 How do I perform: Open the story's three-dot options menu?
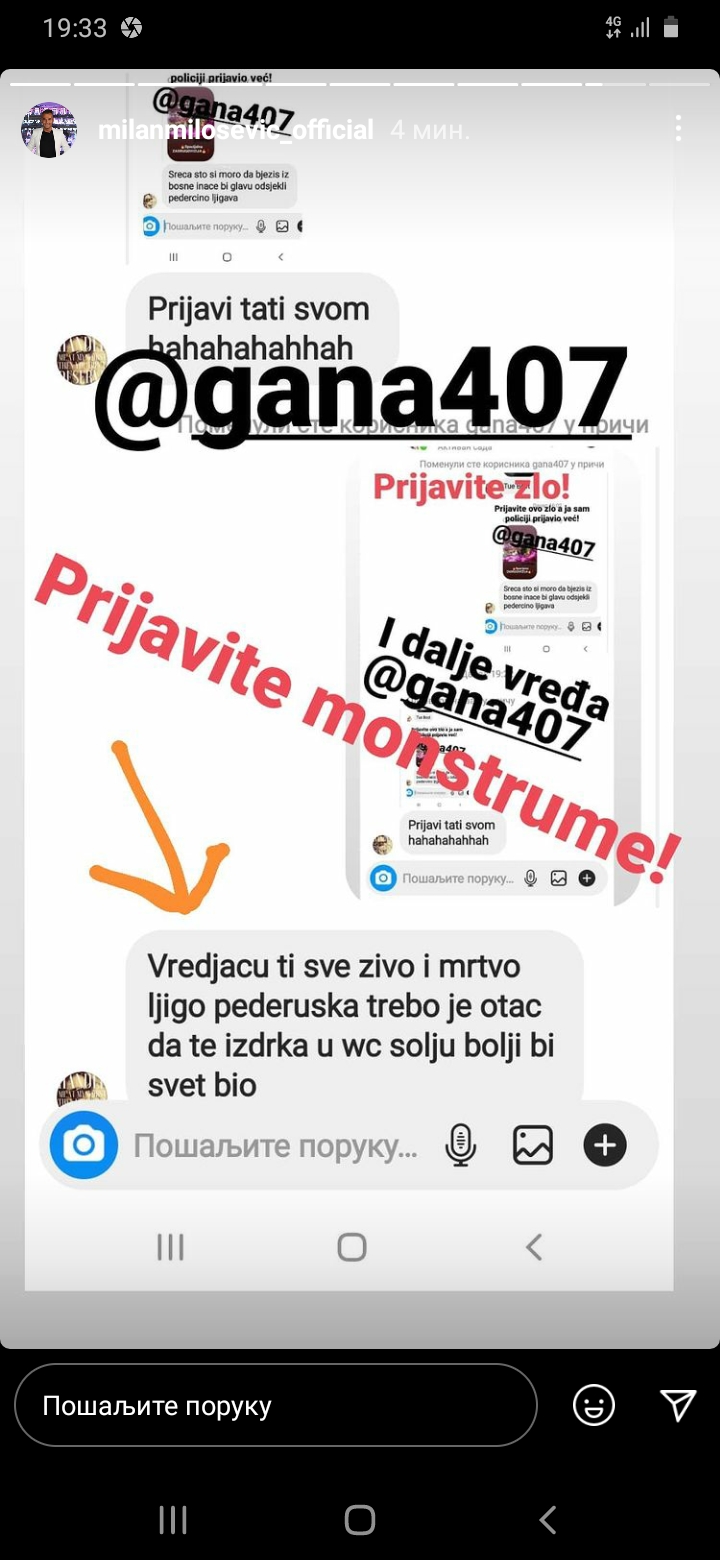[678, 128]
